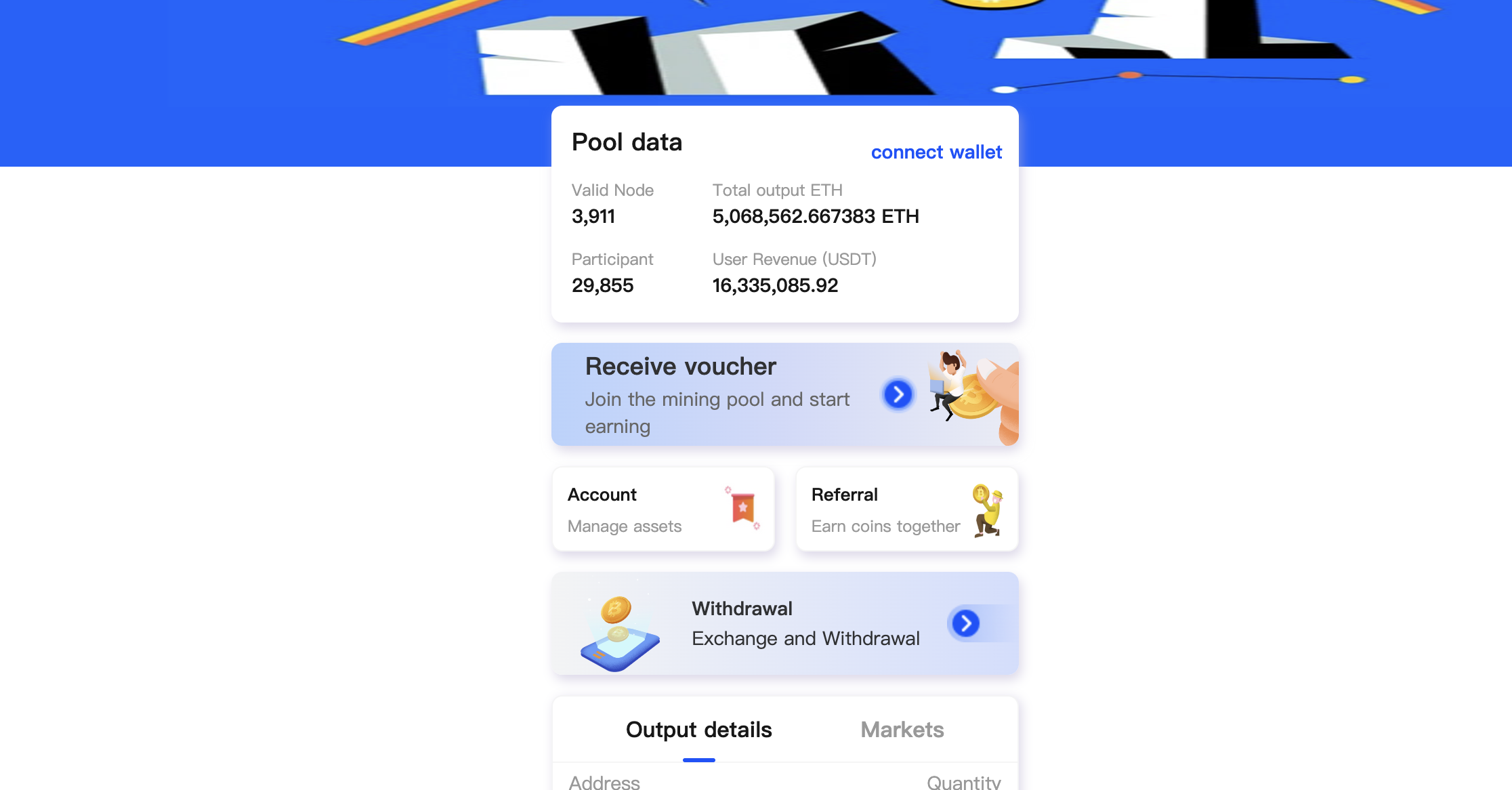Open the Account manage assets card
Image resolution: width=1512 pixels, height=790 pixels.
point(663,510)
